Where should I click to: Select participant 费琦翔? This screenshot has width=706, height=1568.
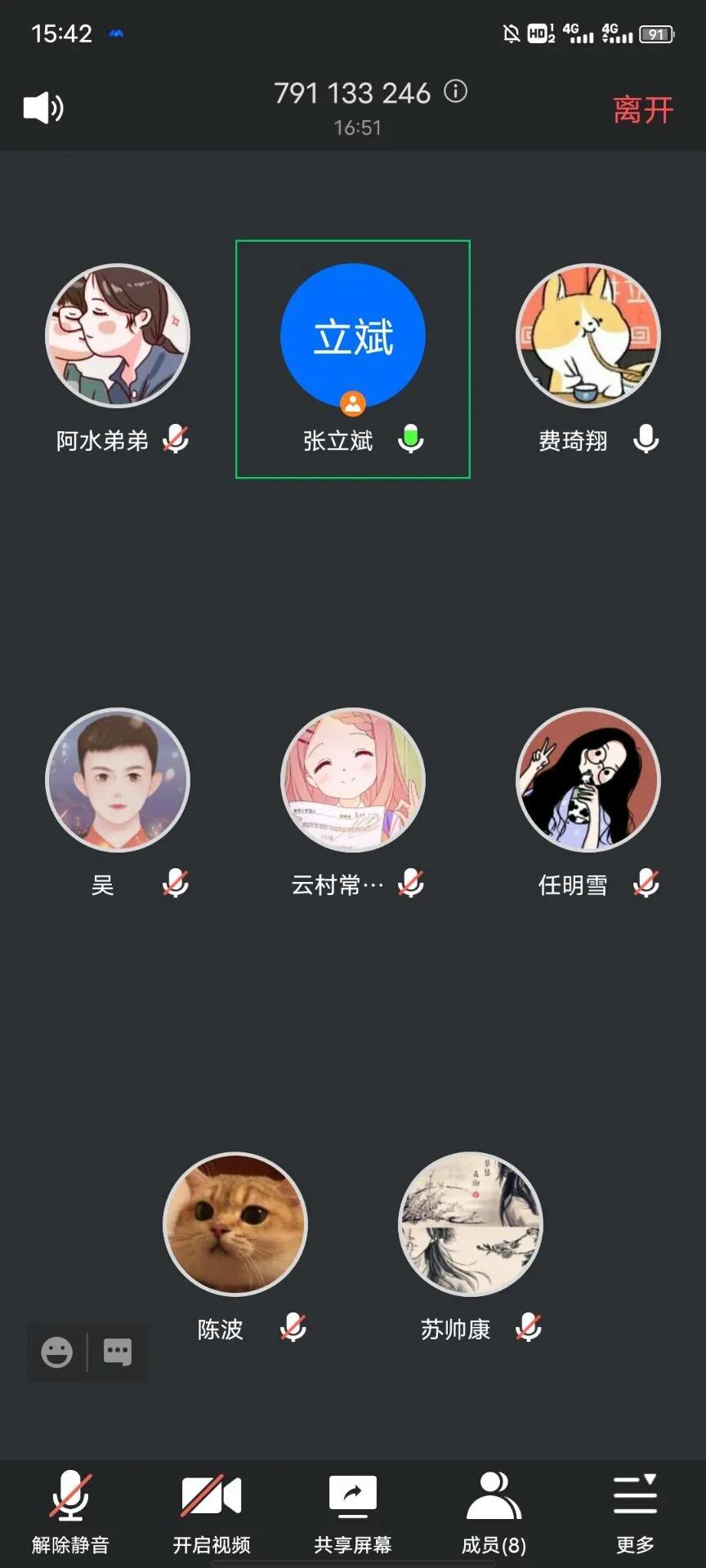pyautogui.click(x=588, y=336)
